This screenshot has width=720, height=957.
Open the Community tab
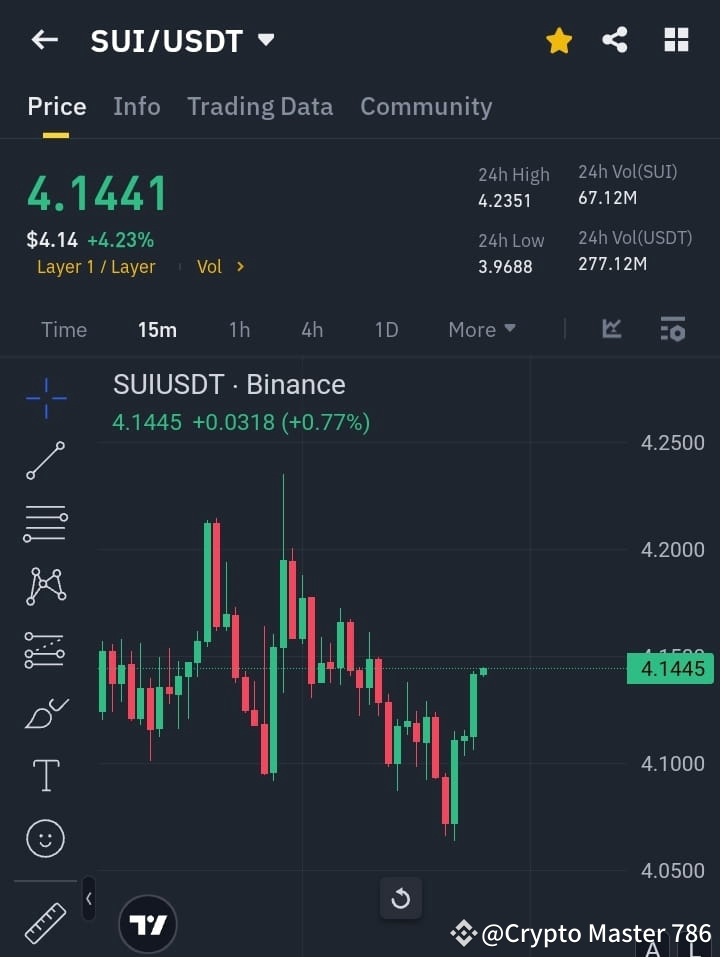click(x=426, y=106)
